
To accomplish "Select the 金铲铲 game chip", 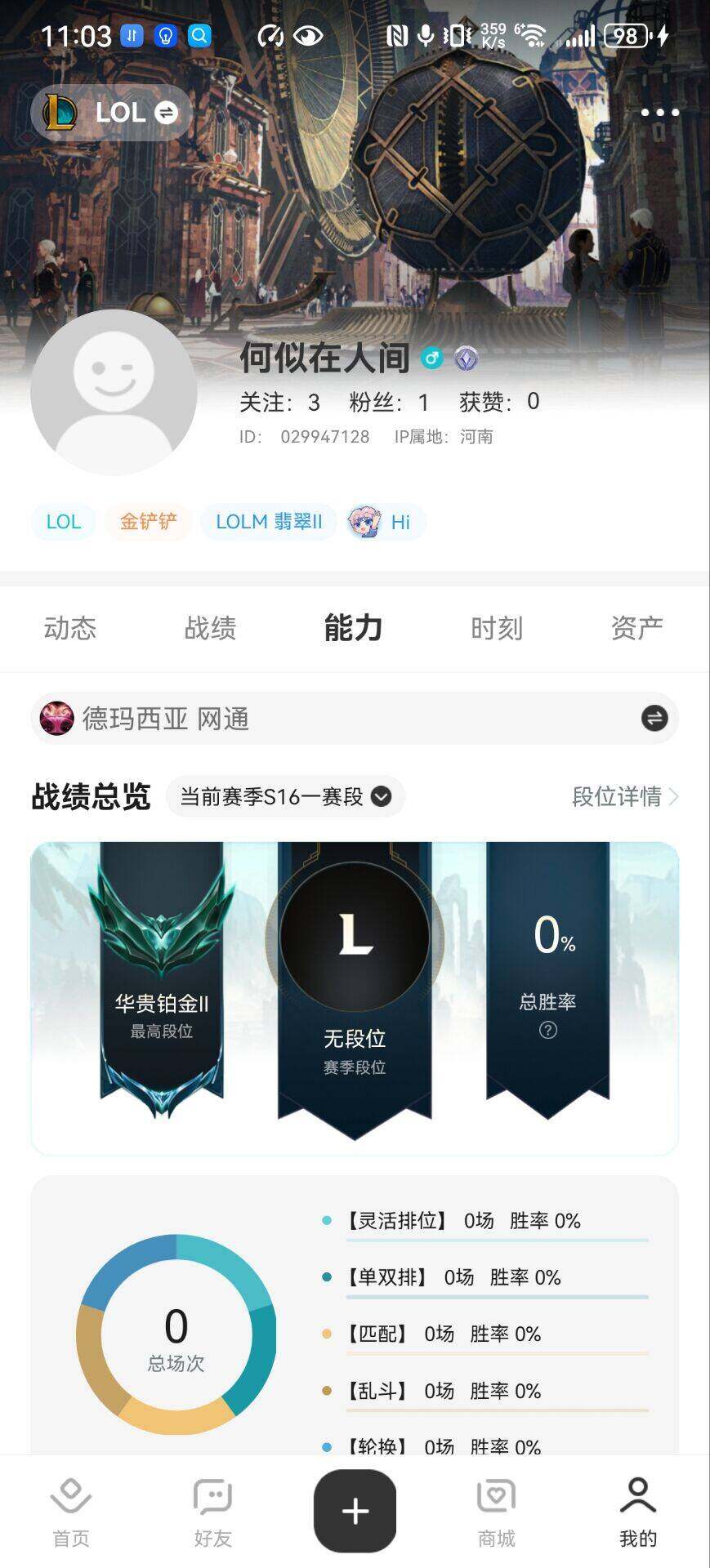I will pos(148,522).
